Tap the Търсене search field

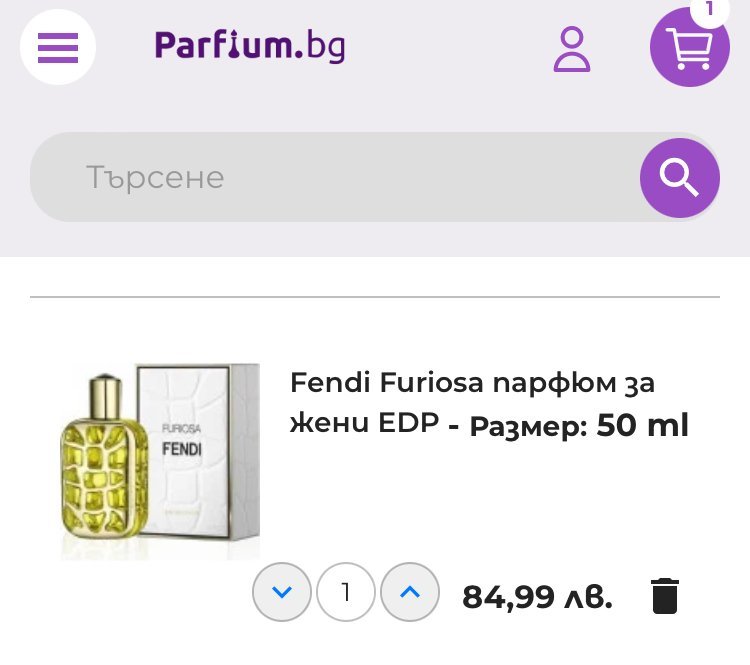330,178
